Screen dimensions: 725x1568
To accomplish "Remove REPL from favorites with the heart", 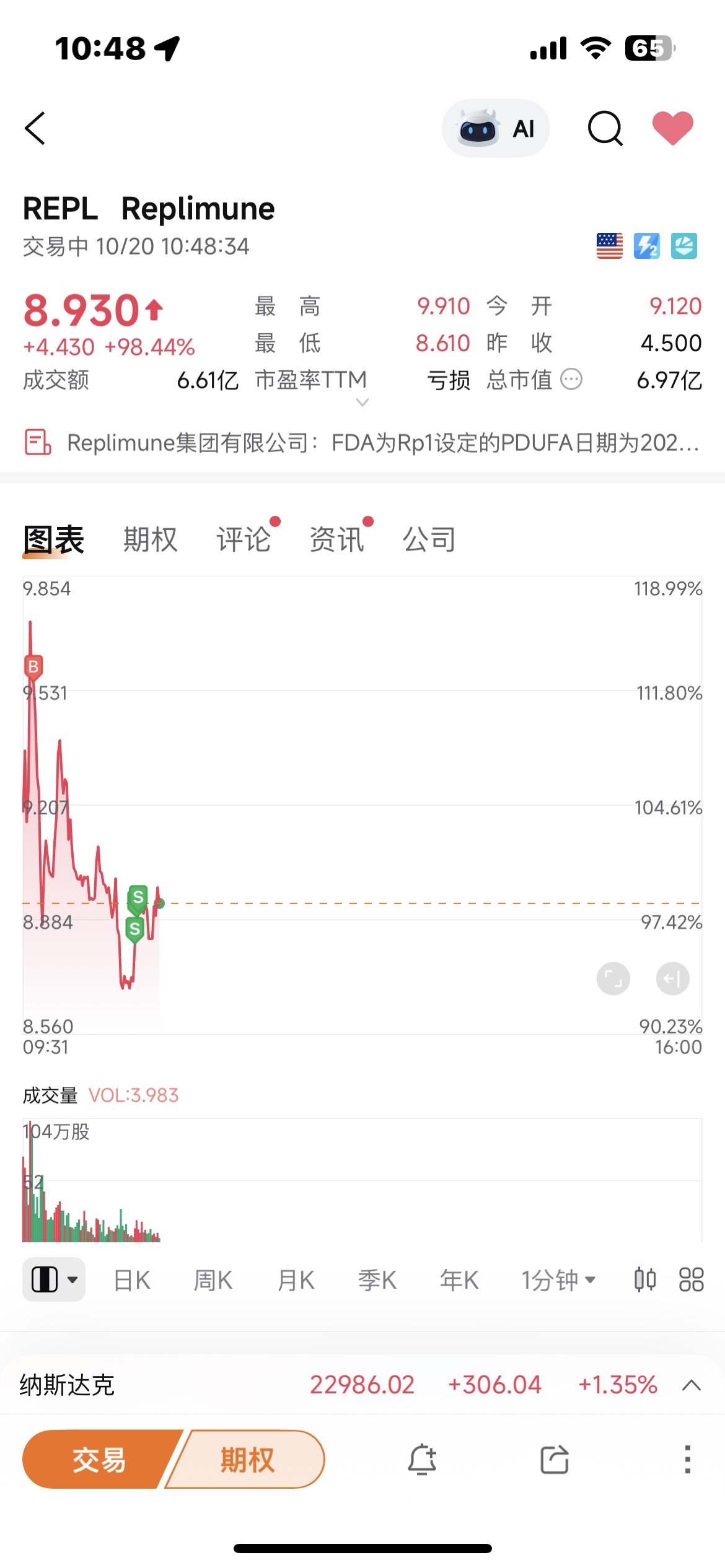I will click(x=672, y=128).
